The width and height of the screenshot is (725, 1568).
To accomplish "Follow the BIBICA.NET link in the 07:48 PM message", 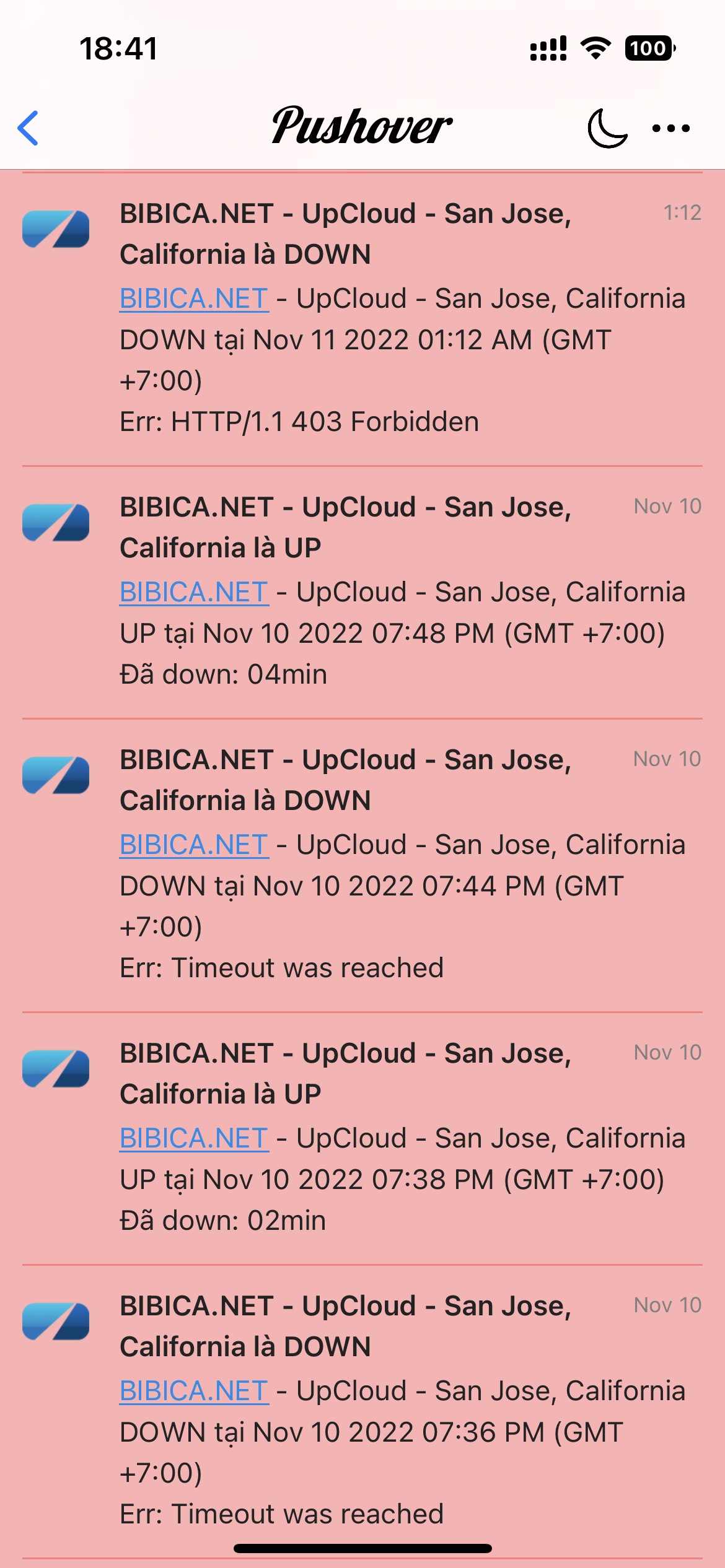I will tap(194, 593).
